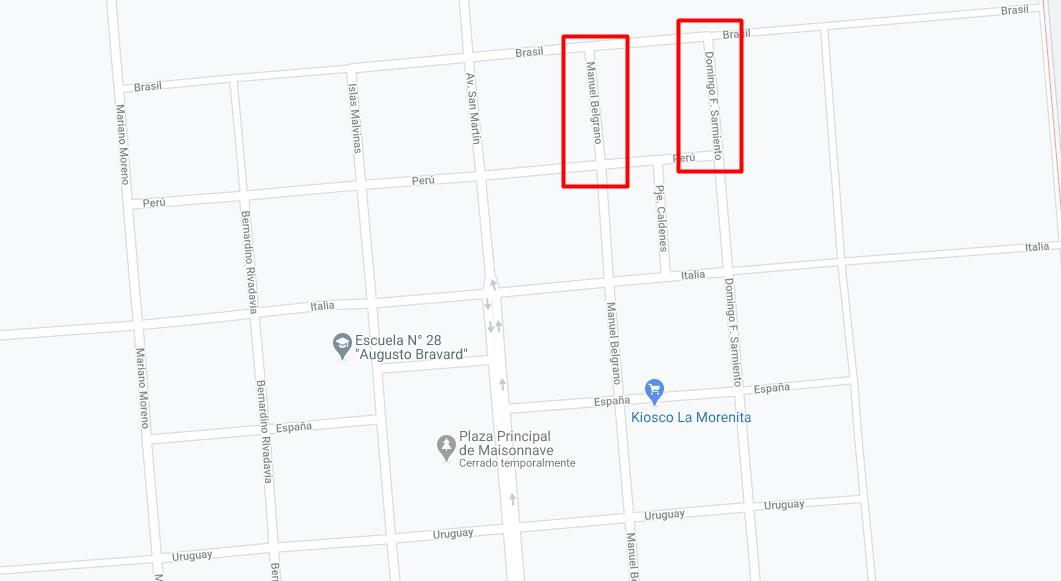Screen dimensions: 1061x581
Task: Open the Escuela N° 28 Augusto Bravard marker
Action: point(342,345)
